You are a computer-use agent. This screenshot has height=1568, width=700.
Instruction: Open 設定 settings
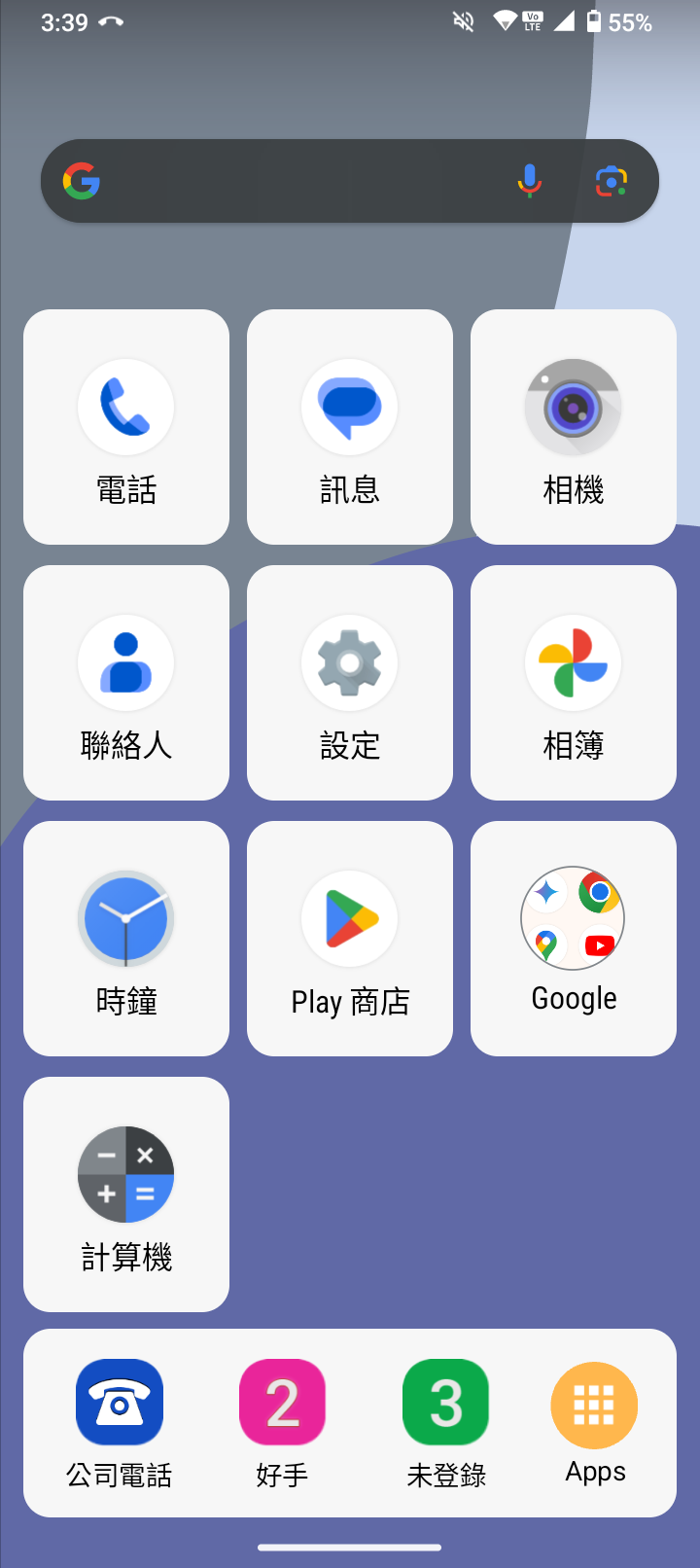(350, 682)
